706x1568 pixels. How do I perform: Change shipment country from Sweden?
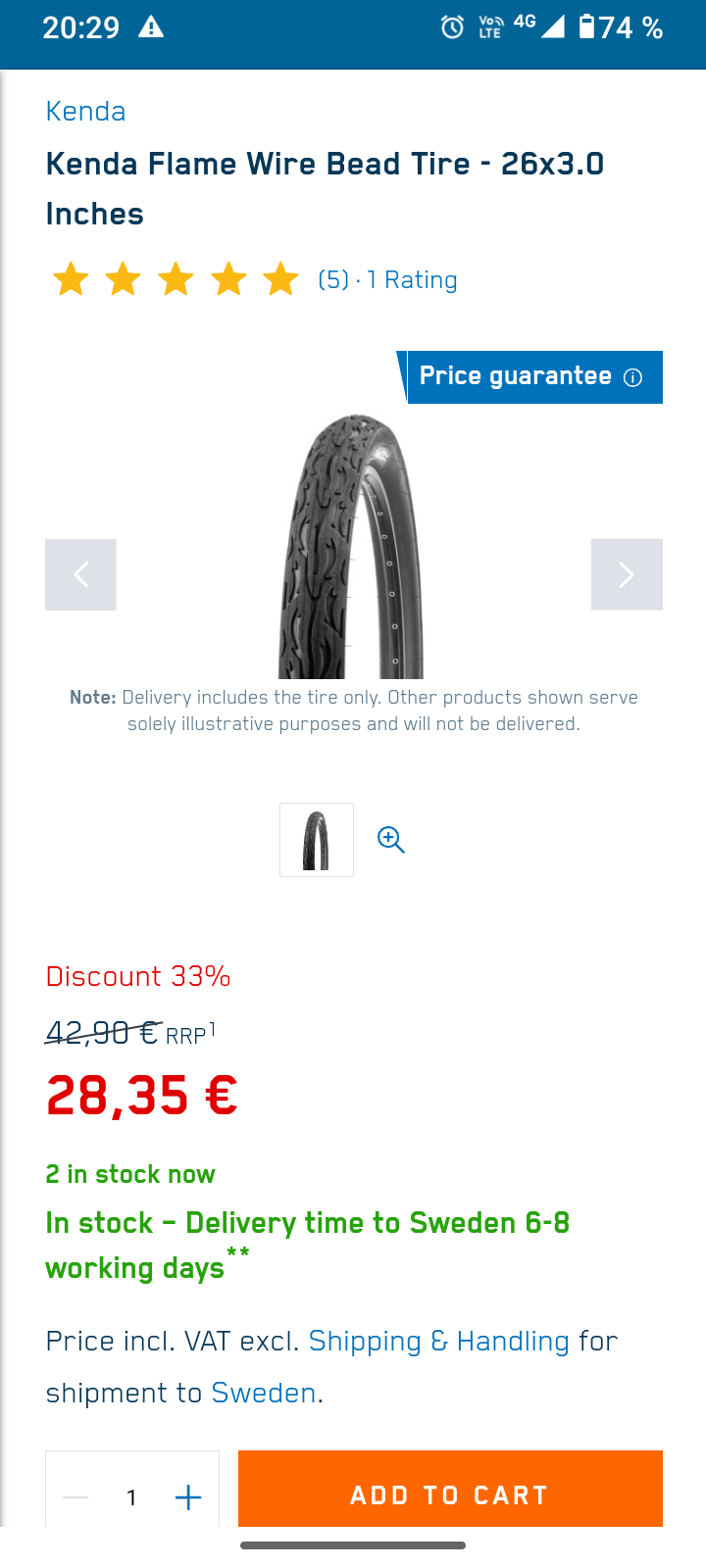point(263,1393)
